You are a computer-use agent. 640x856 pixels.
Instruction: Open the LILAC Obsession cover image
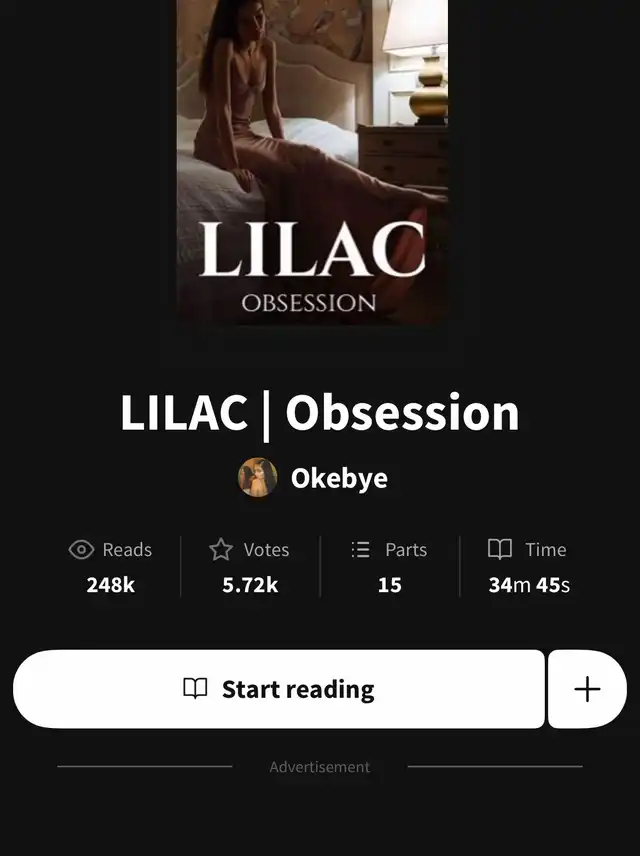click(312, 162)
